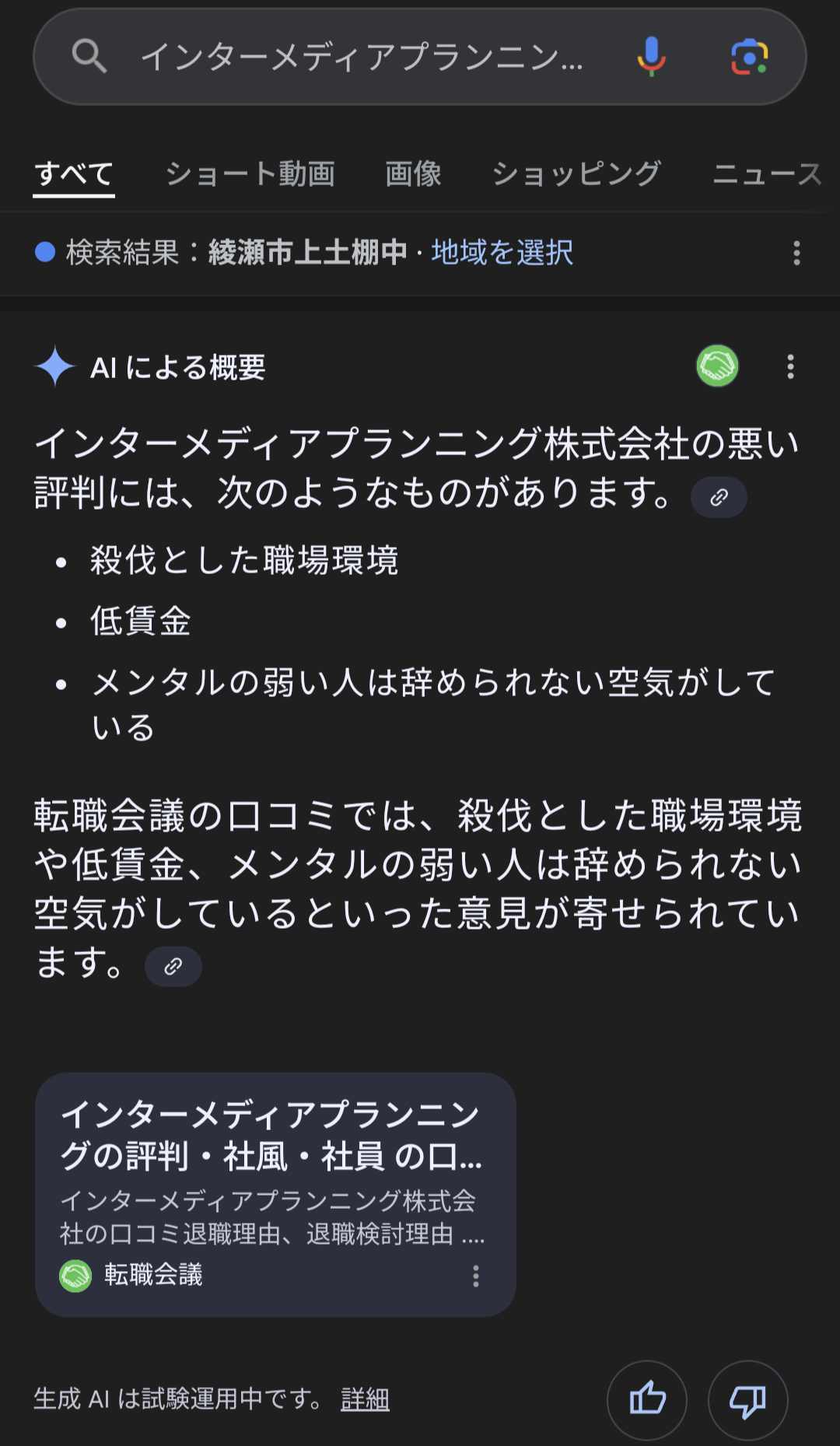Tap the 地域を選択 link

[502, 253]
